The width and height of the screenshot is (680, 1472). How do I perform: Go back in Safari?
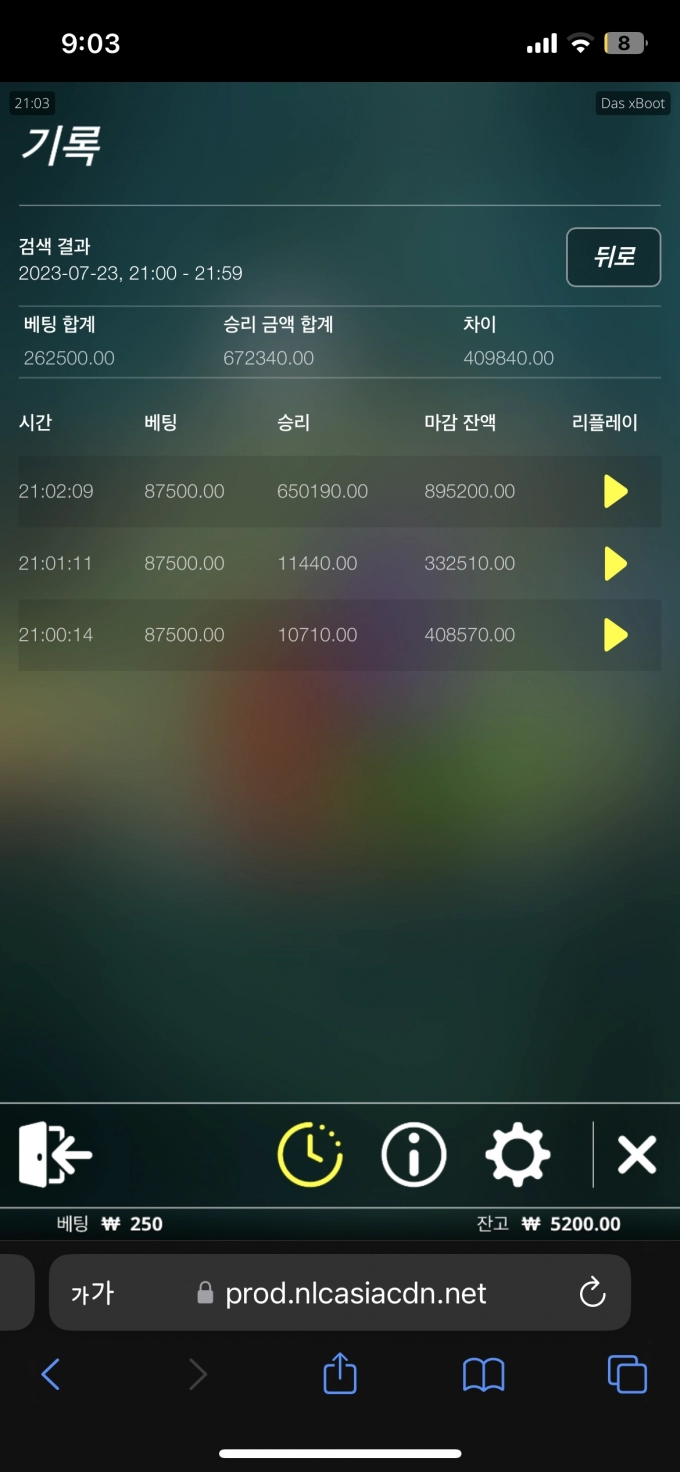51,1375
